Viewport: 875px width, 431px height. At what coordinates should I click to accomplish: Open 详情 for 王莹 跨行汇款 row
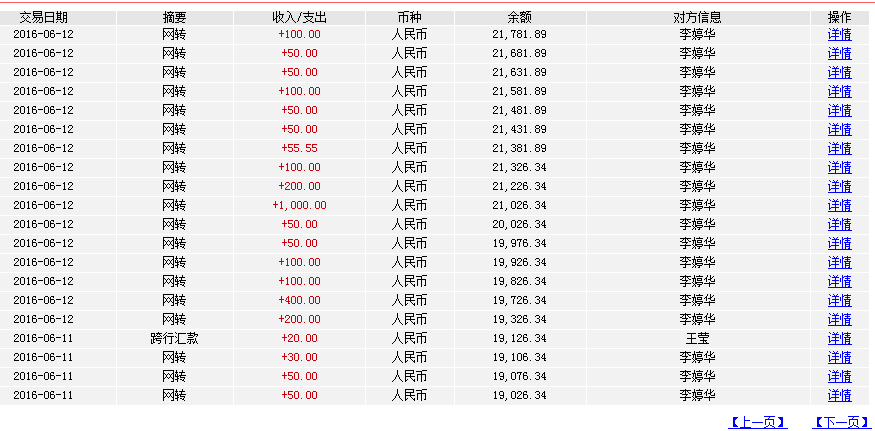click(839, 338)
